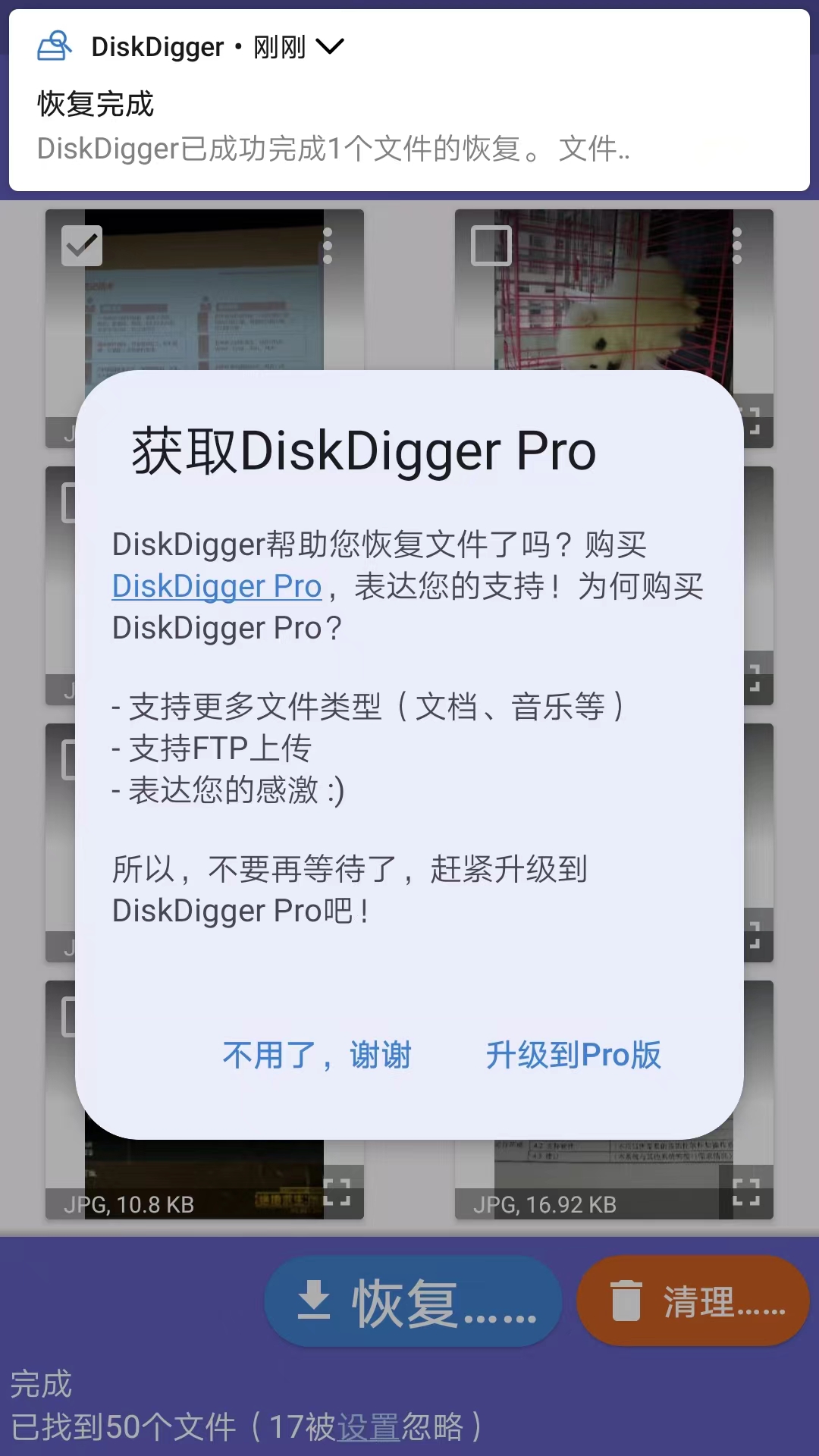Decline with 不用了，谢谢 button
Image resolution: width=819 pixels, height=1456 pixels.
tap(317, 1055)
